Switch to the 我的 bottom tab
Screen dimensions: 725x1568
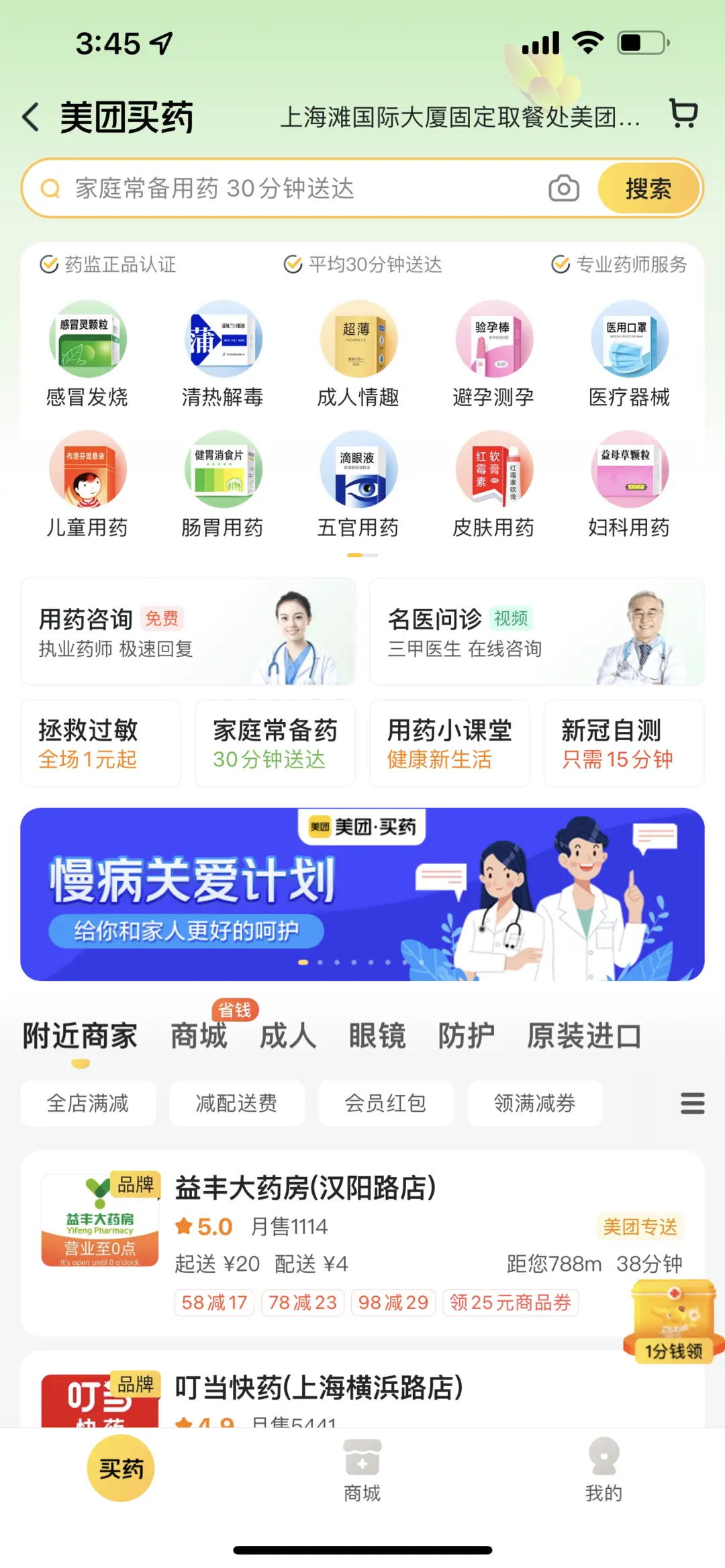click(603, 1469)
